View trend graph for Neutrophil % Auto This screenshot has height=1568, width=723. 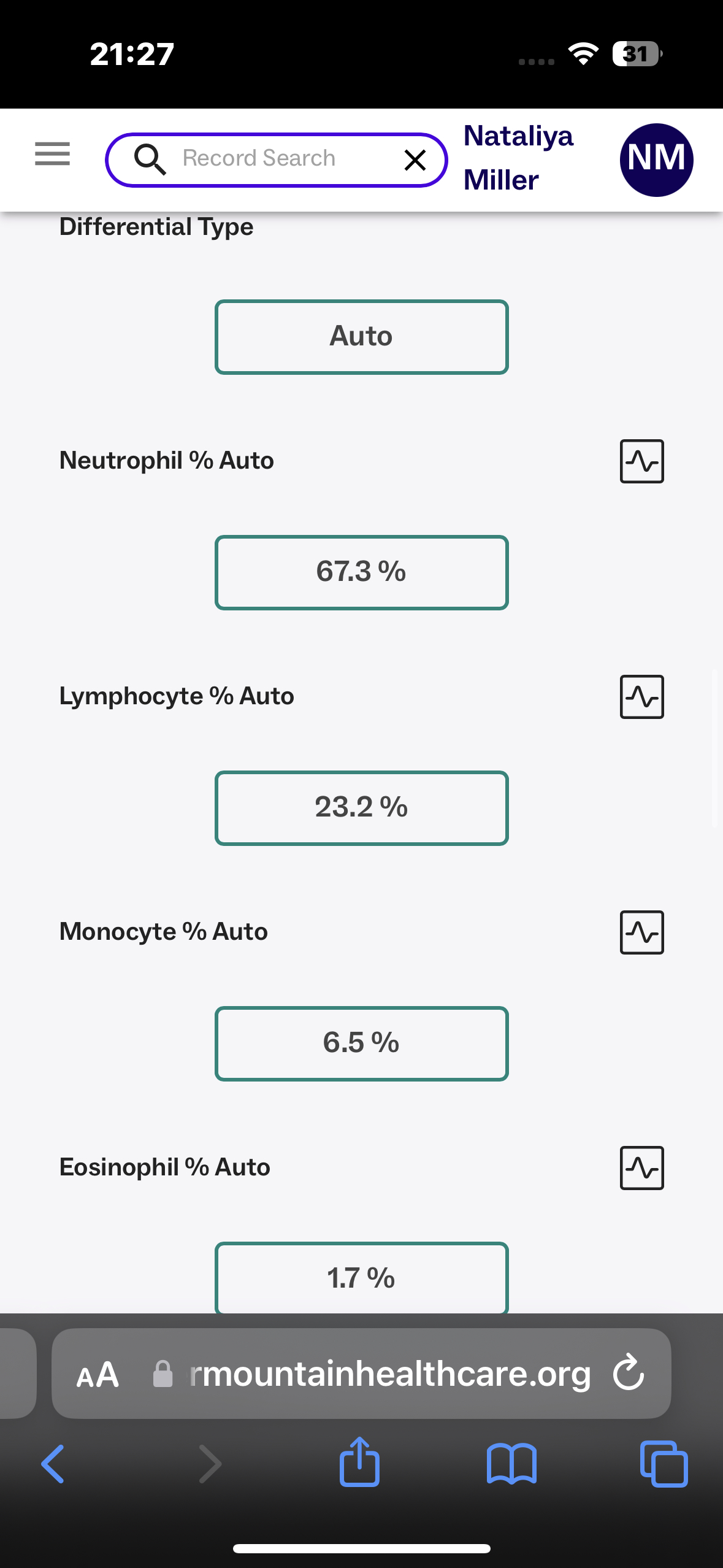point(641,461)
